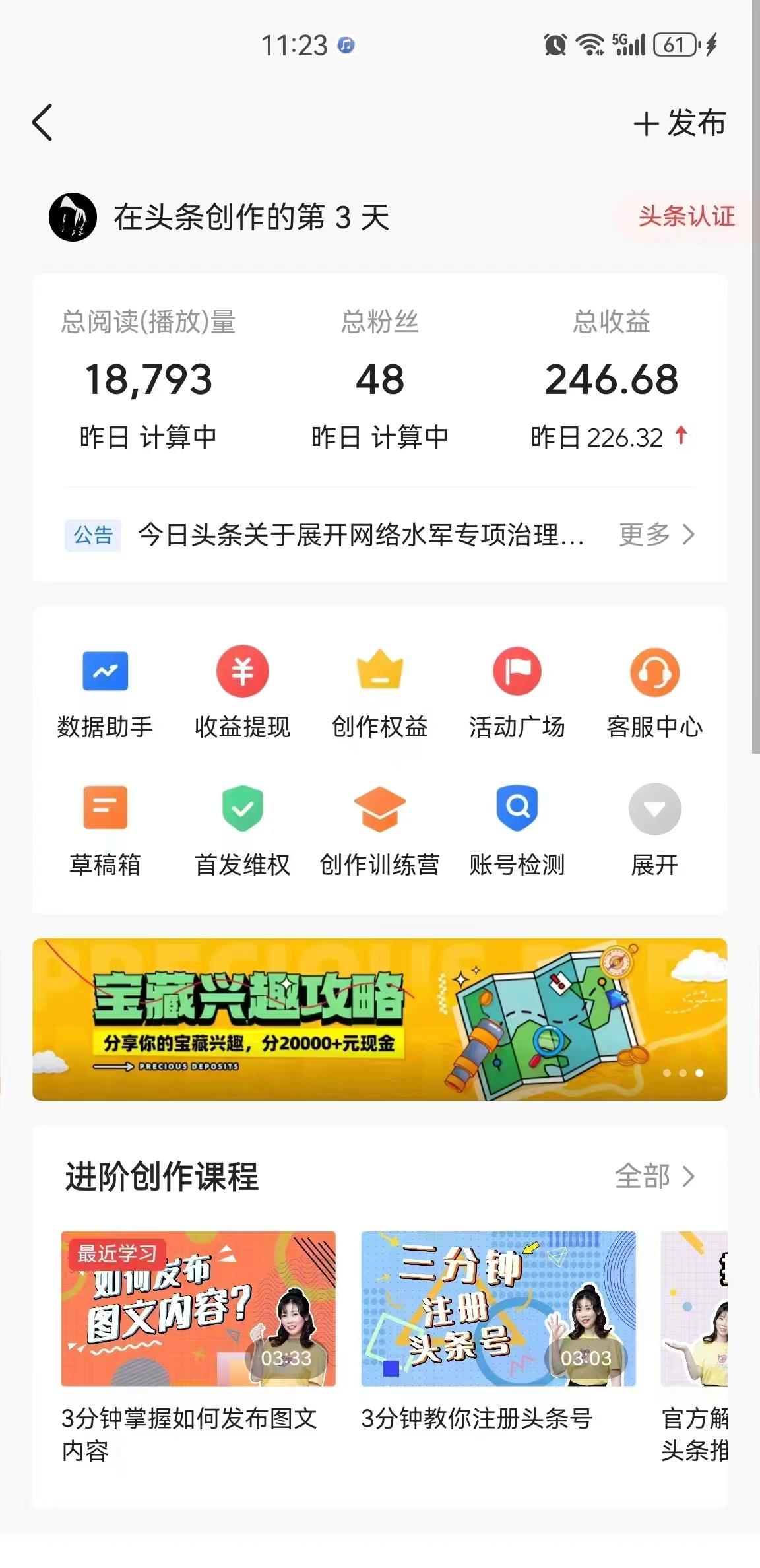This screenshot has height=1568, width=760.
Task: Open 创作训练营 creator training camp
Action: [x=379, y=828]
